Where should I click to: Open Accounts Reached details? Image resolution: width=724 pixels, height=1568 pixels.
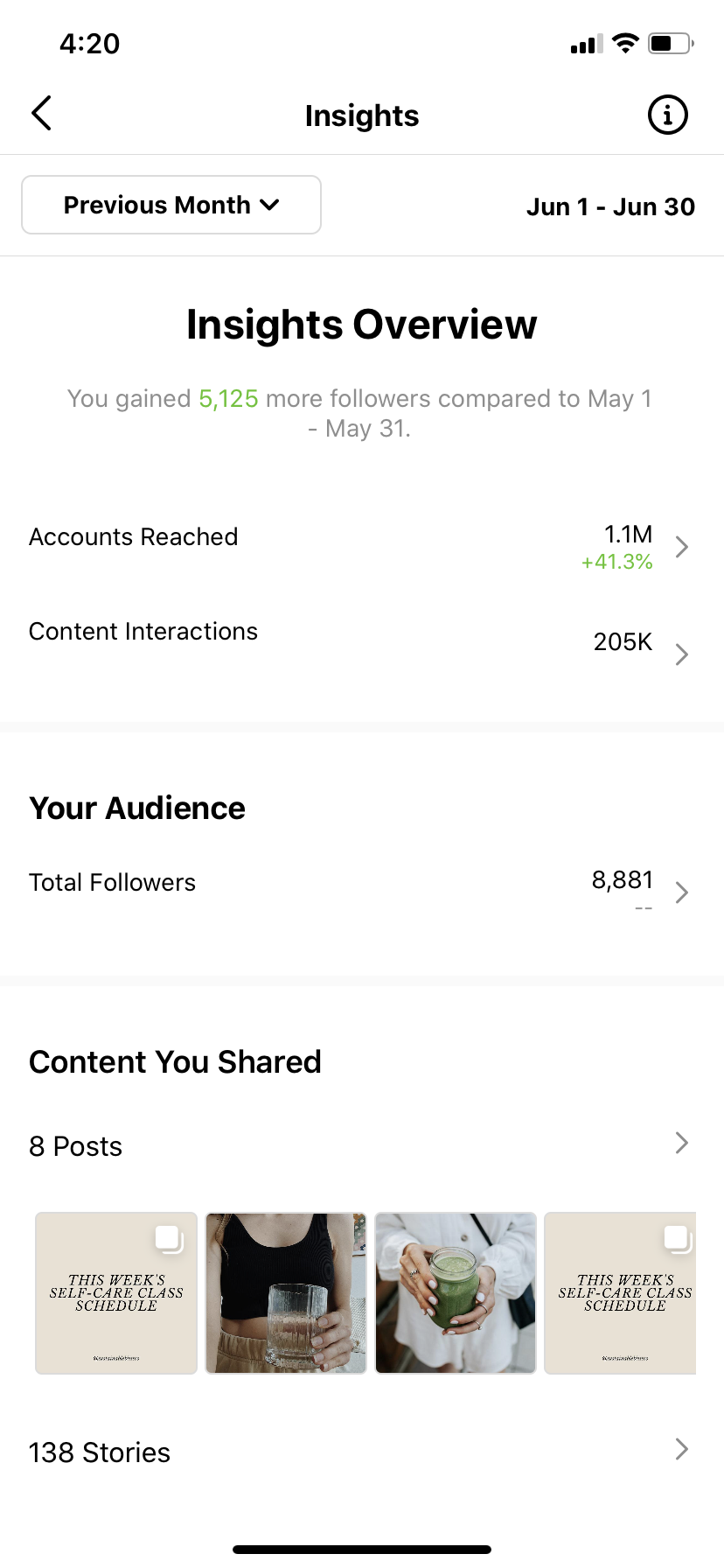click(x=362, y=547)
